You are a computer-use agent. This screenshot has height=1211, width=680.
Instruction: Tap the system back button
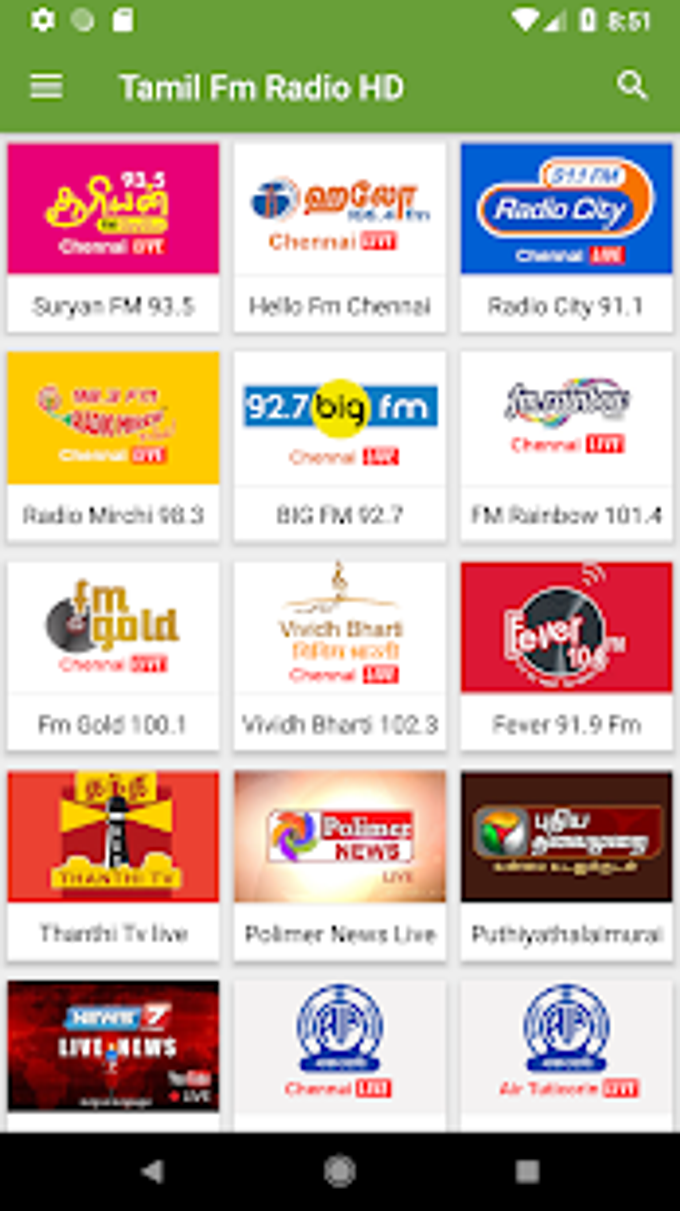click(x=152, y=1171)
